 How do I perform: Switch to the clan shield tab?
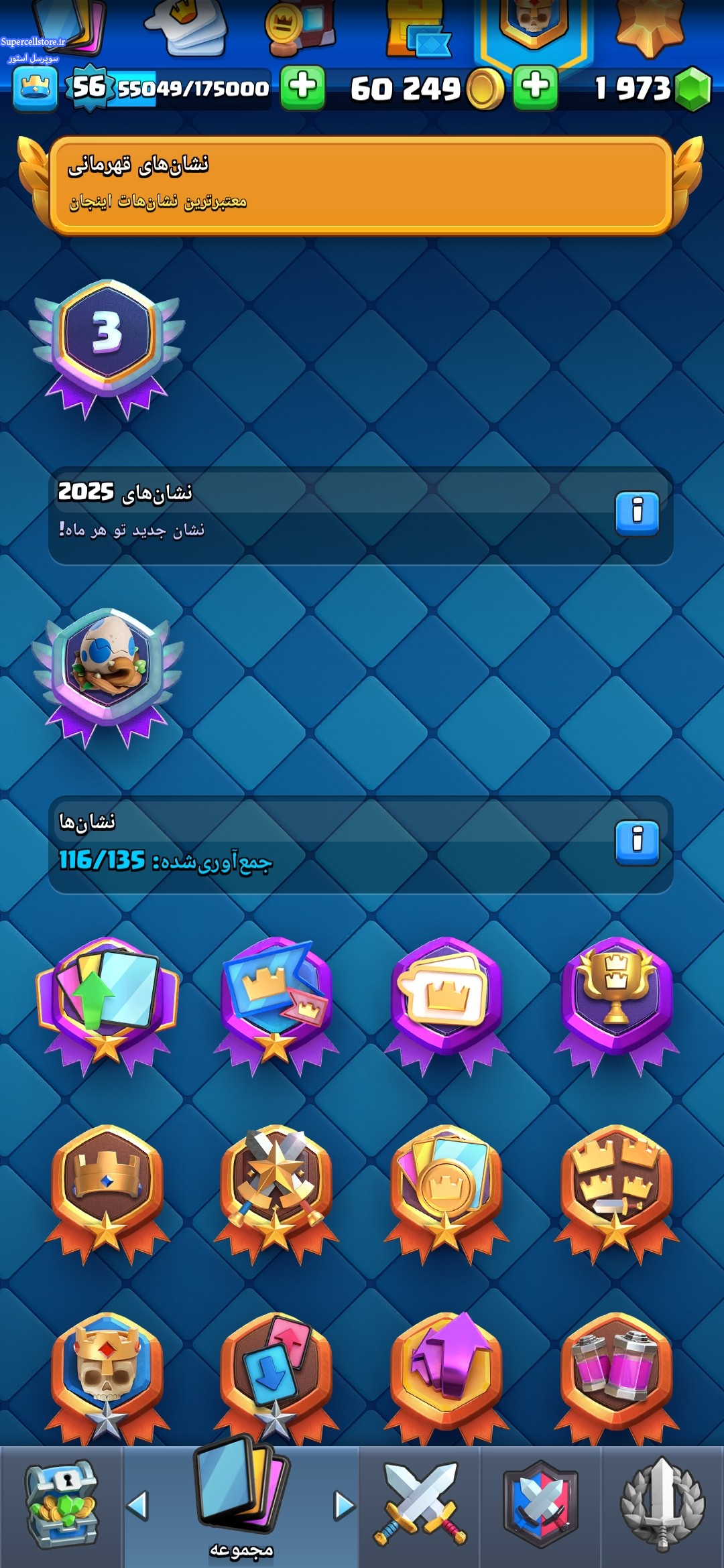540,1504
